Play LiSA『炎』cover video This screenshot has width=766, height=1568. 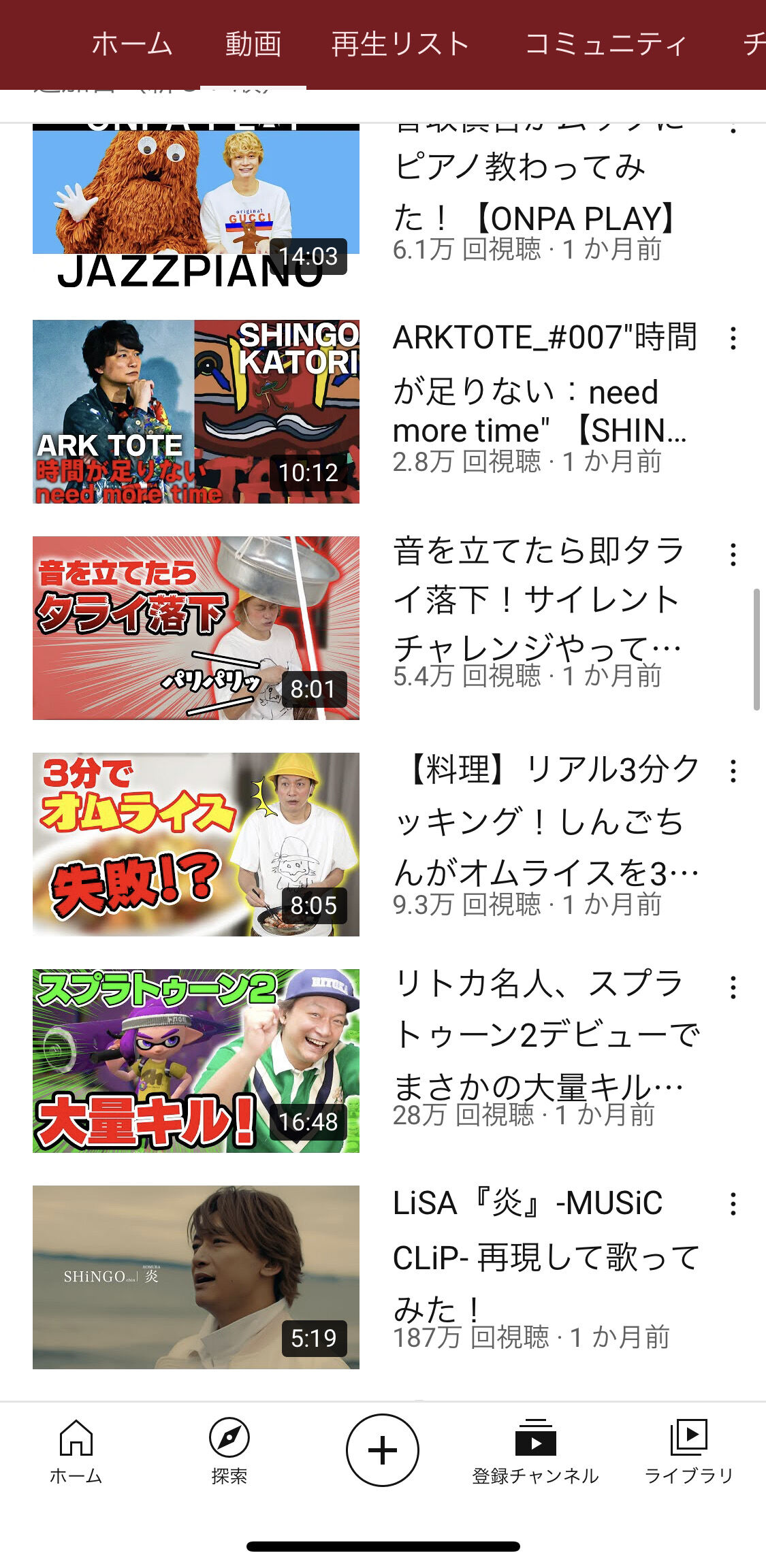[196, 1277]
